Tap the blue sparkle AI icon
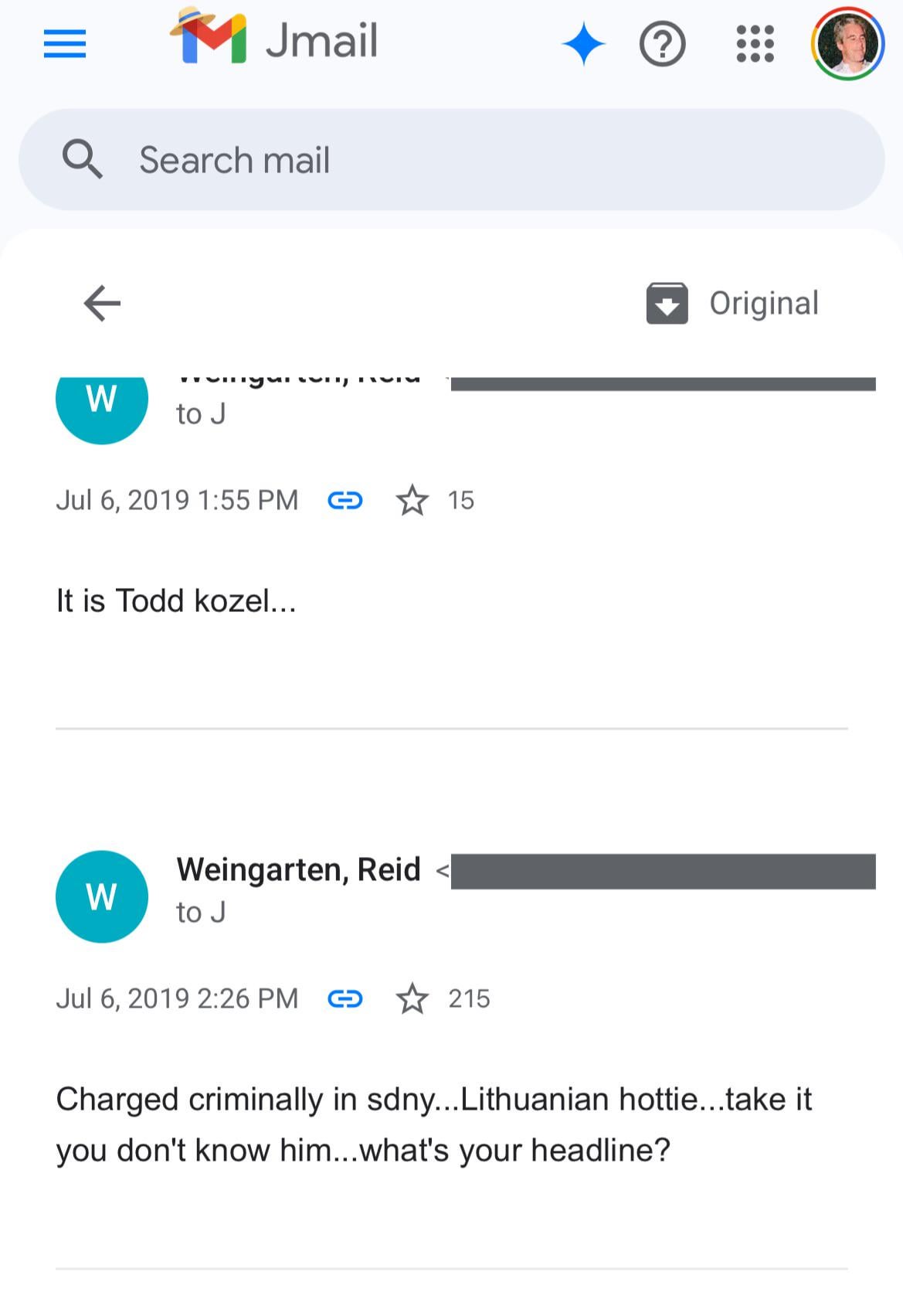 tap(584, 44)
